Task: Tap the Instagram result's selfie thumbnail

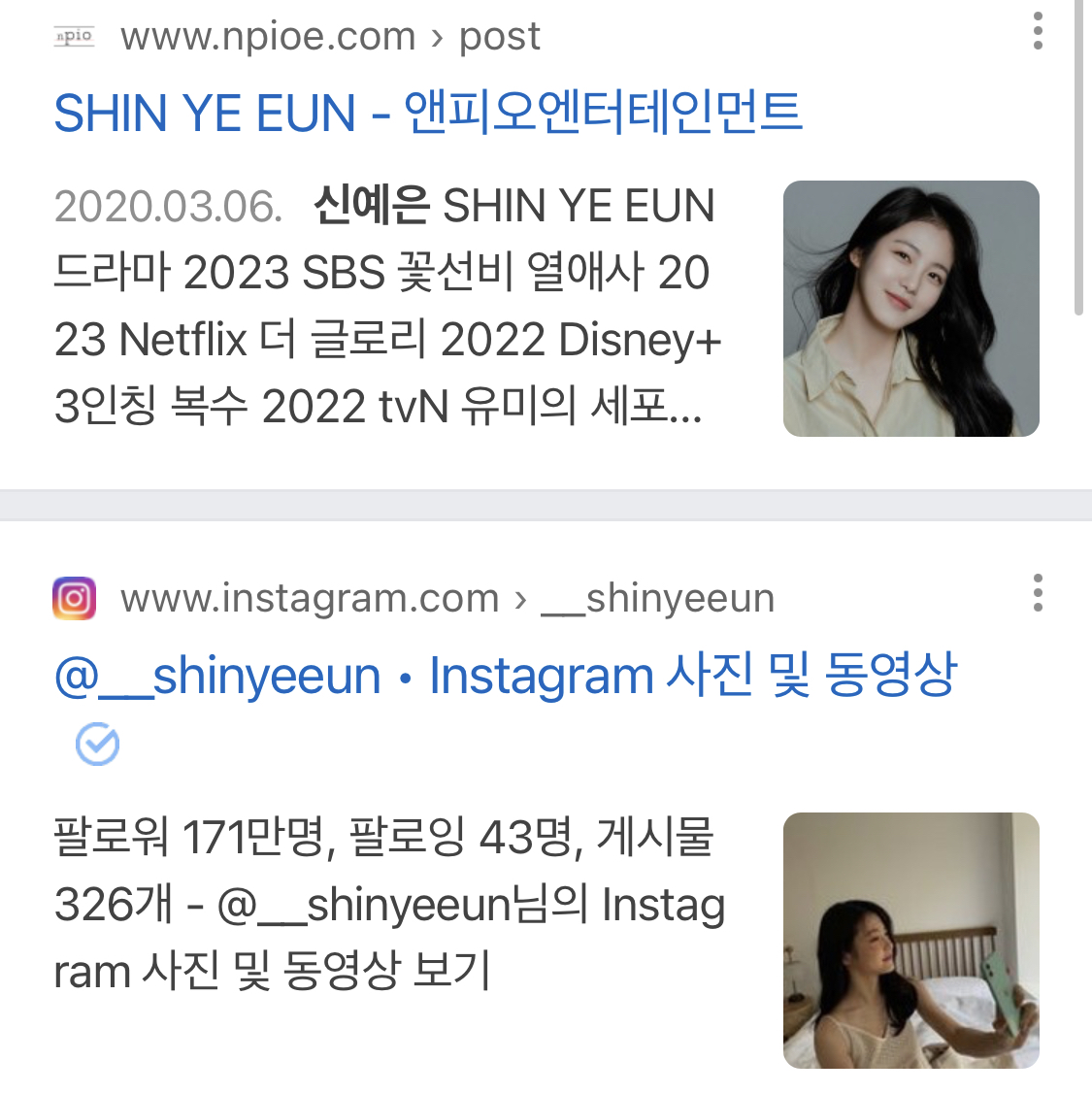Action: (x=910, y=940)
